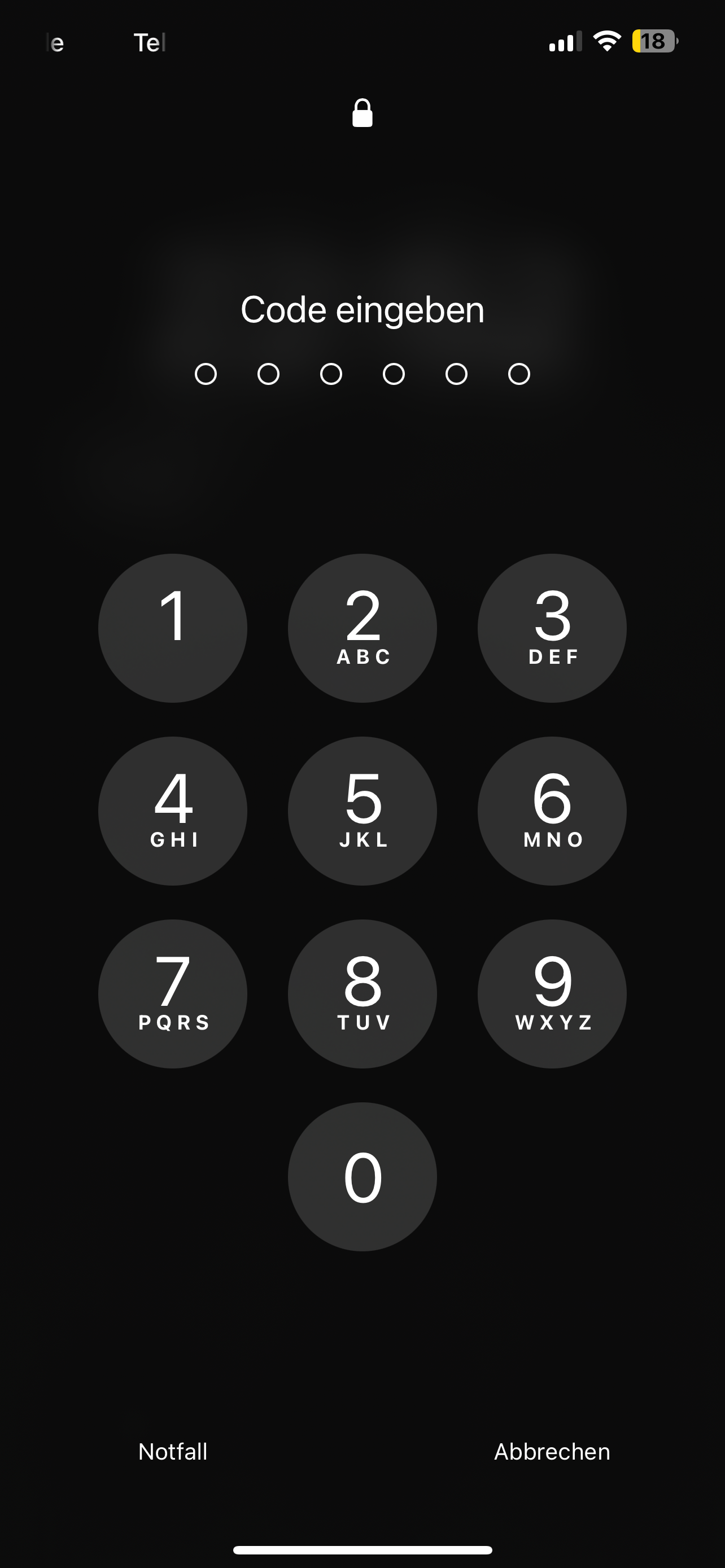Tap the 2 ABC key
This screenshot has height=1568, width=725.
click(x=362, y=628)
